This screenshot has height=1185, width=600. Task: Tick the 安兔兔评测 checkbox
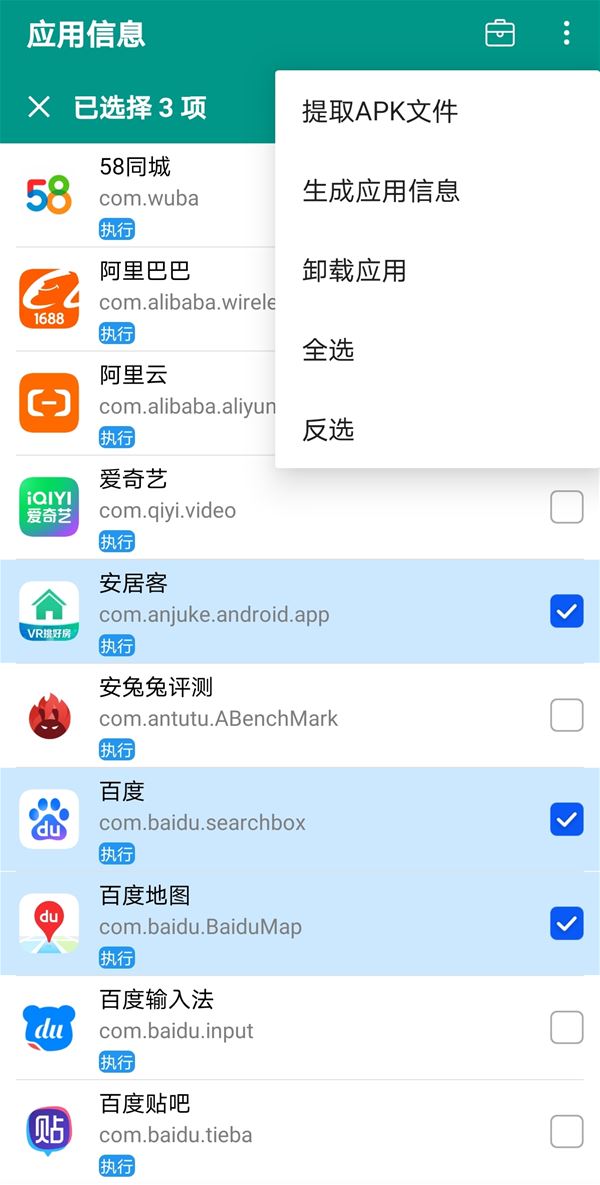tap(566, 715)
